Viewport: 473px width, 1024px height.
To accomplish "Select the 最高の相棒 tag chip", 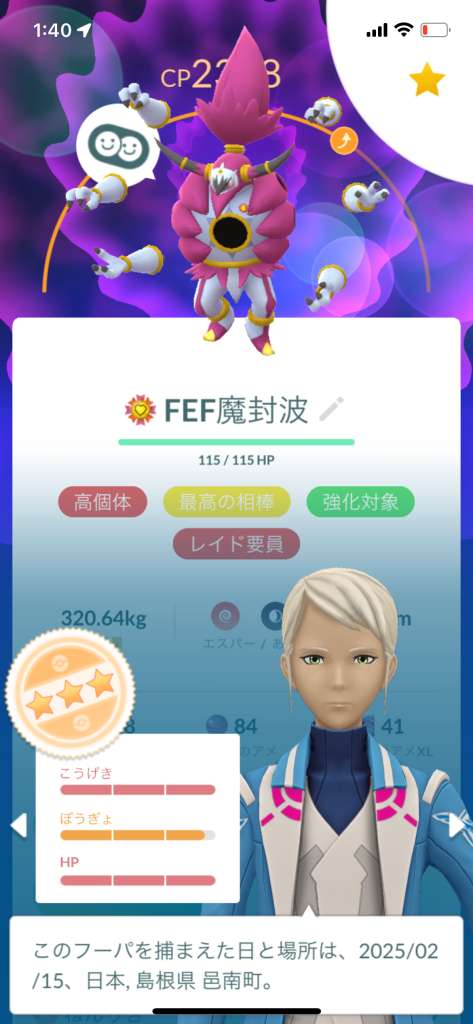I will pos(227,502).
